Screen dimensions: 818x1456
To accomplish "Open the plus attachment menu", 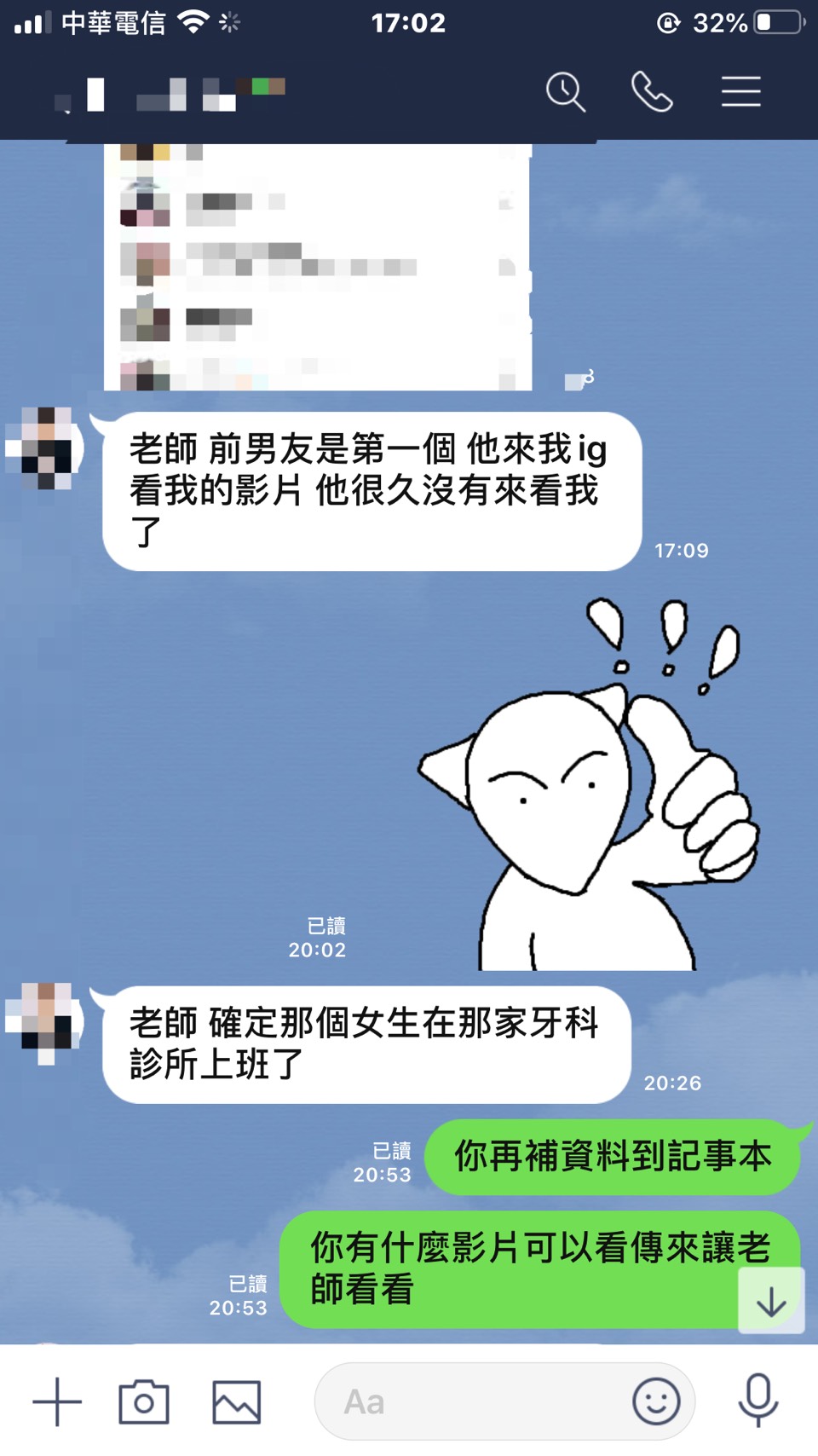I will tap(57, 1401).
